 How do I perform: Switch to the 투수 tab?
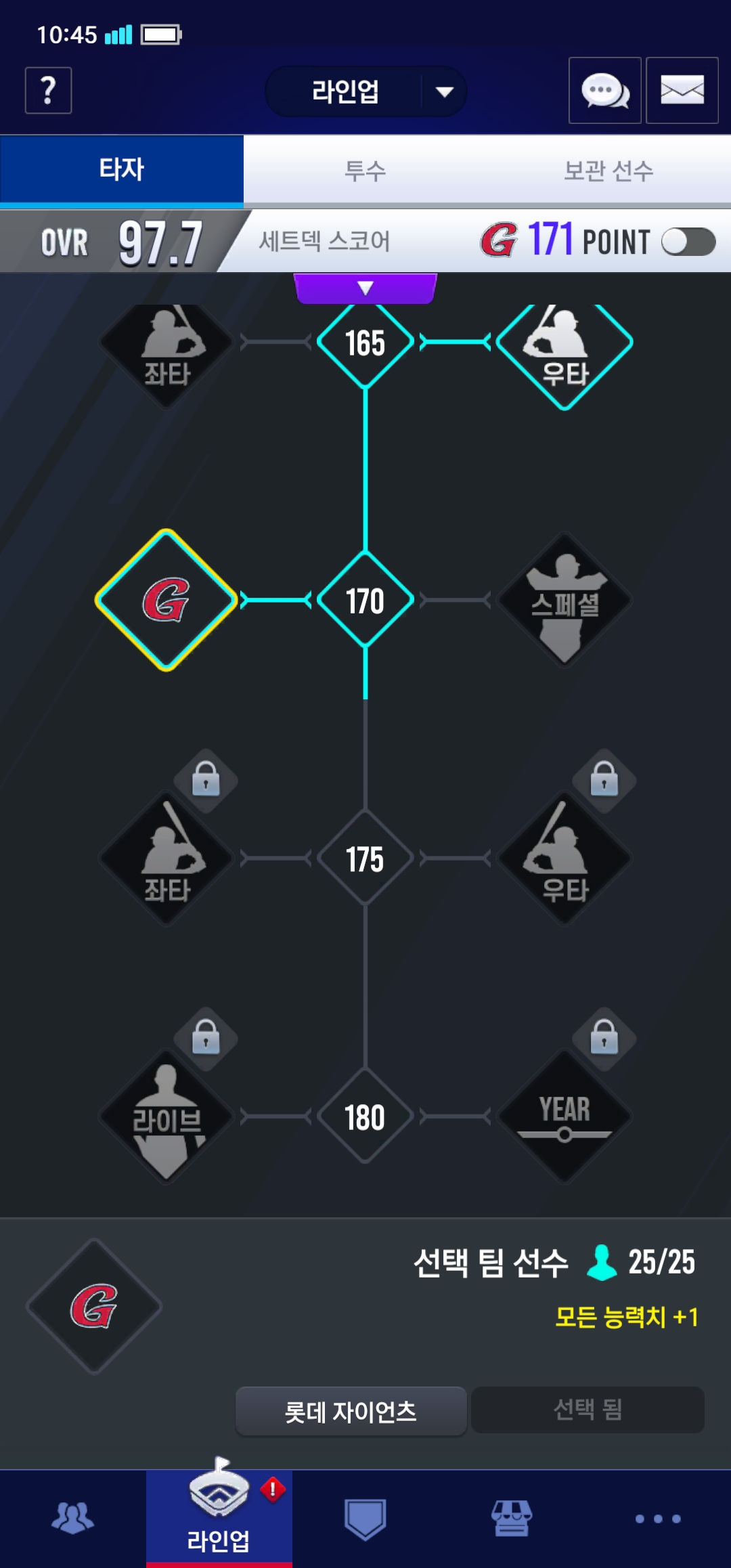pyautogui.click(x=365, y=170)
